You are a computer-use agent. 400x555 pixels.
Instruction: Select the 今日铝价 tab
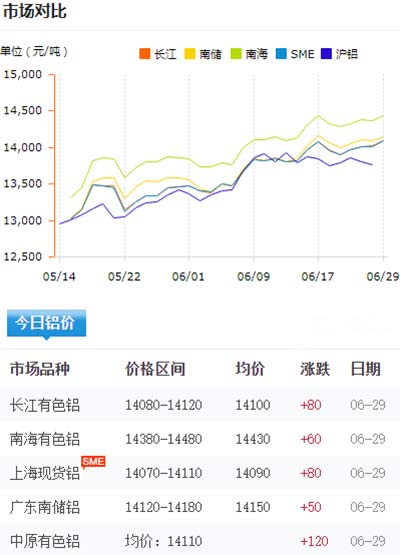[46, 323]
